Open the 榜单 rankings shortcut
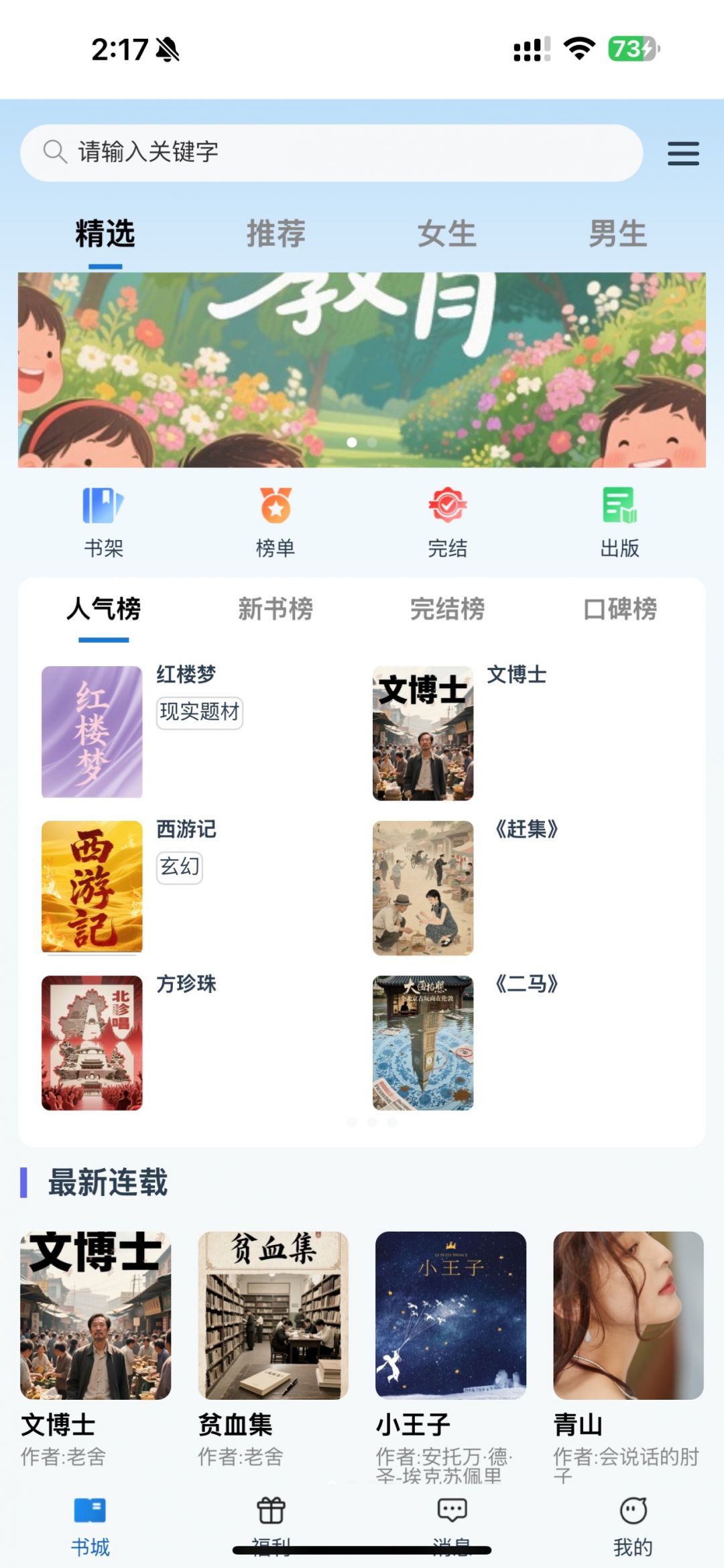 [x=276, y=523]
